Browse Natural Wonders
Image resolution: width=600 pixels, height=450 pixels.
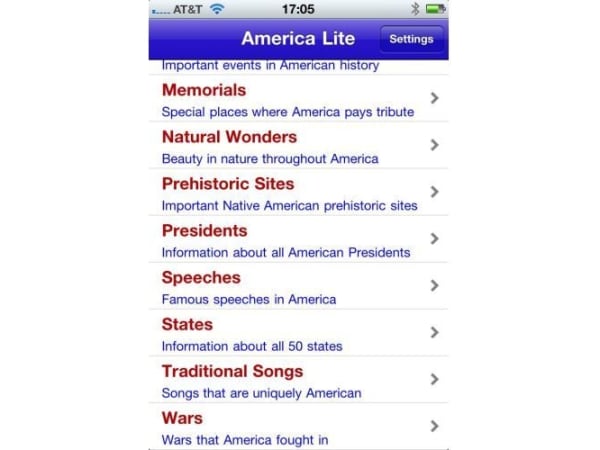(x=298, y=146)
